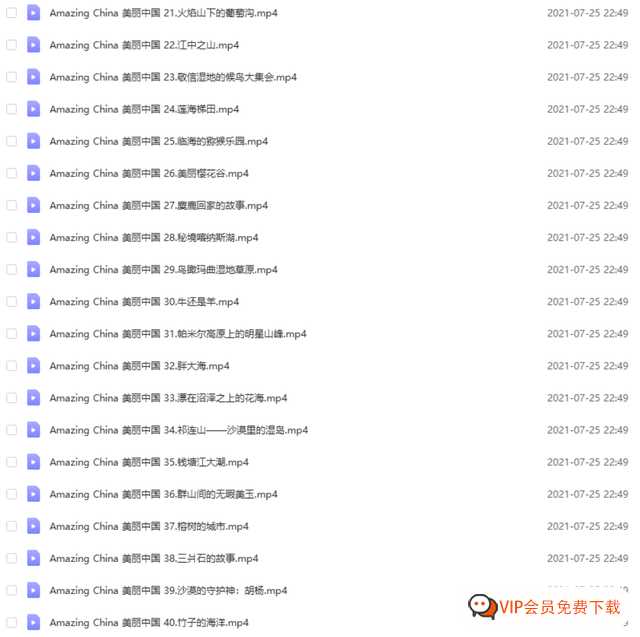Open video 38.三片石的故事.mp4
The width and height of the screenshot is (640, 637).
coord(153,558)
